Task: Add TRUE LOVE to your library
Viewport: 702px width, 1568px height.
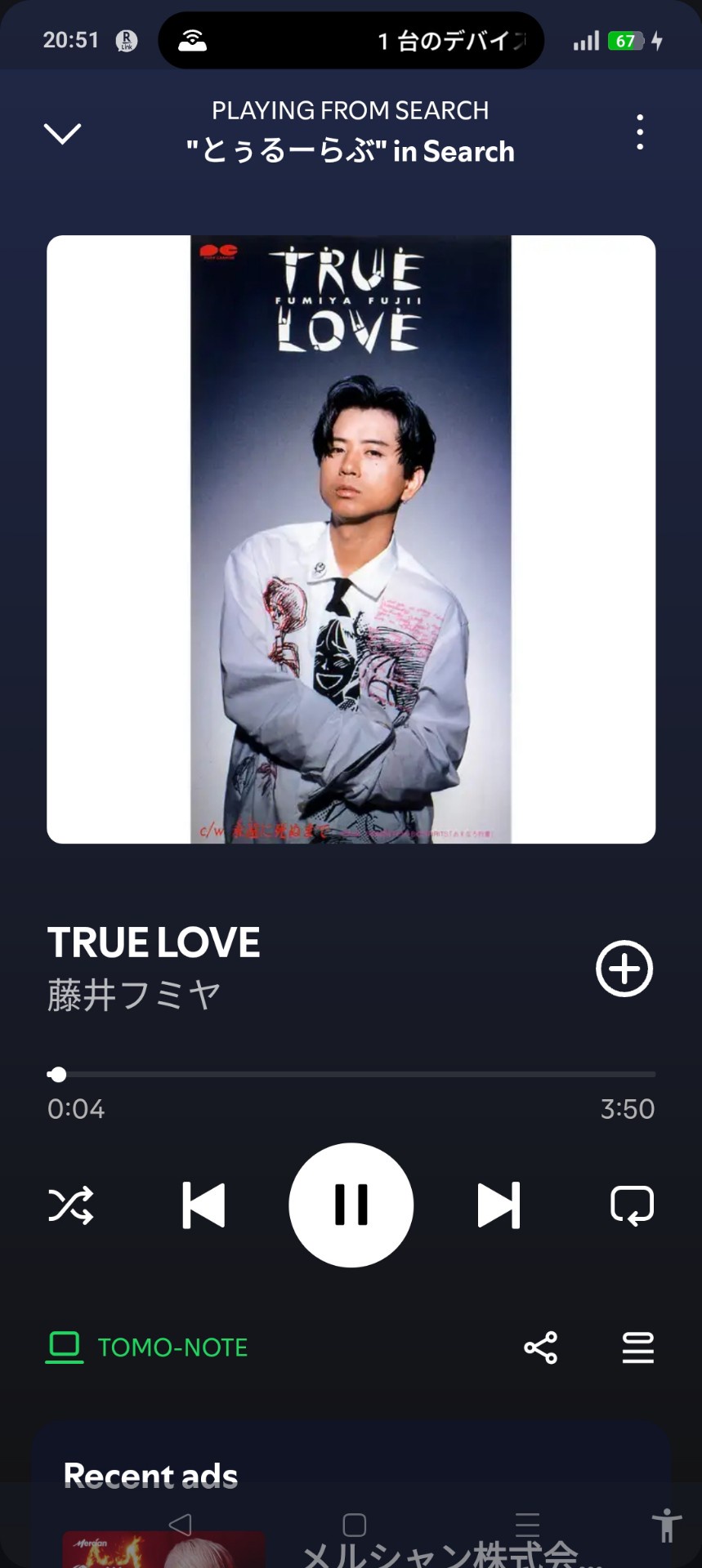Action: click(x=624, y=969)
